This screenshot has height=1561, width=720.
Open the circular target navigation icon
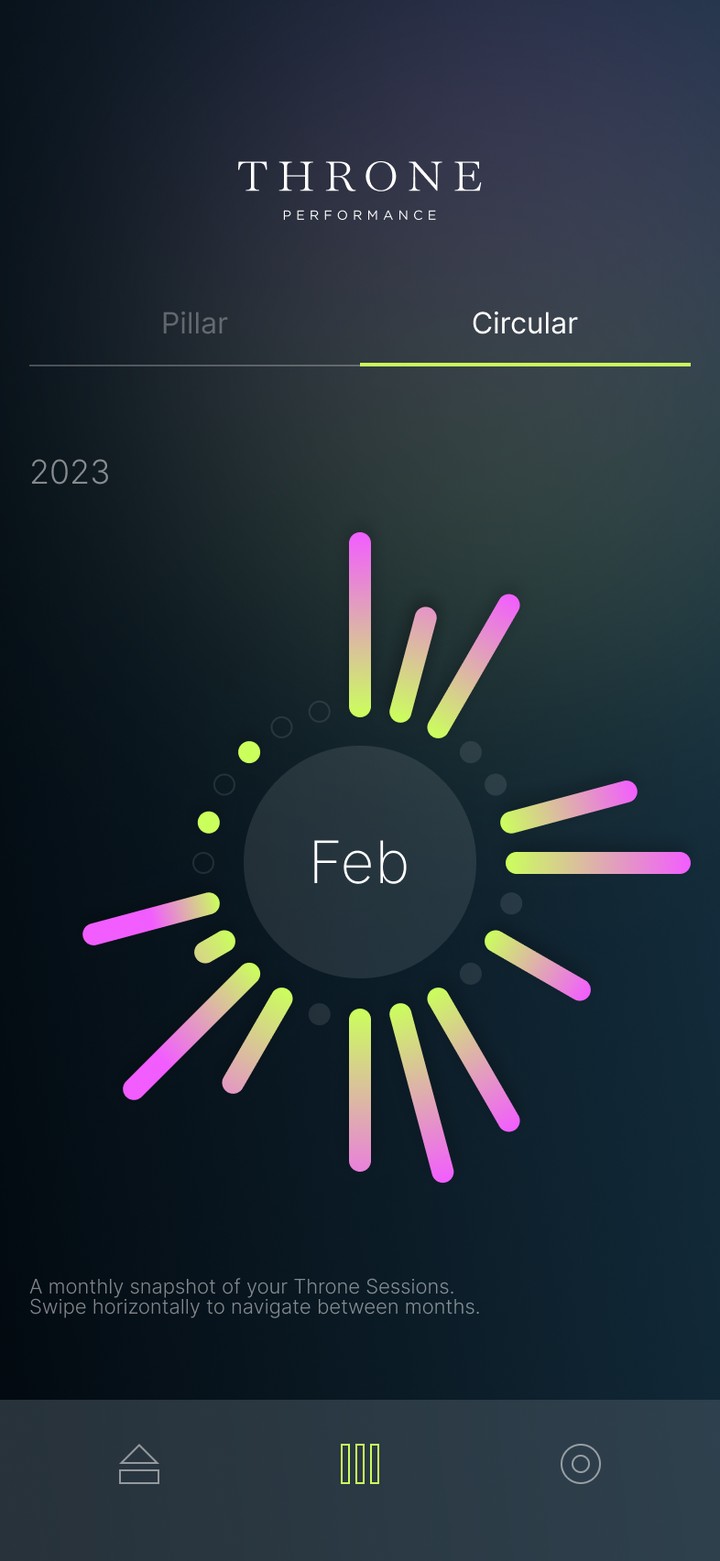pos(581,1464)
